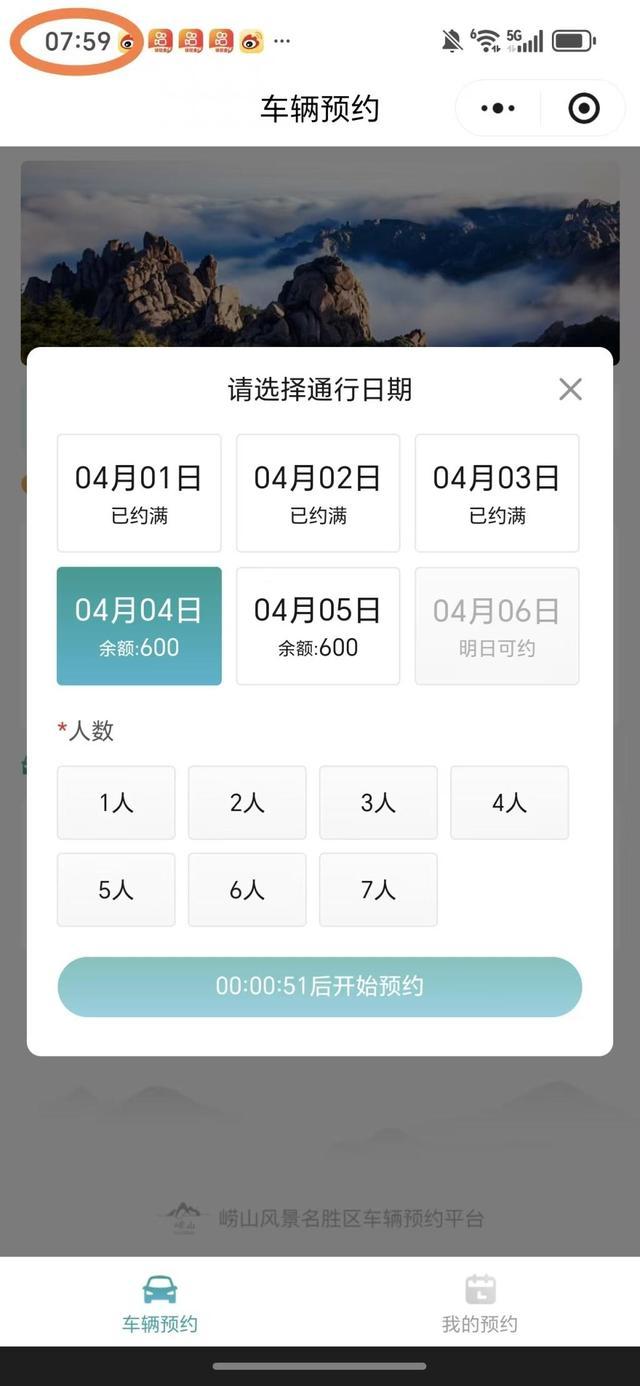
Task: Open the 车辆预约 tab
Action: [x=160, y=1304]
